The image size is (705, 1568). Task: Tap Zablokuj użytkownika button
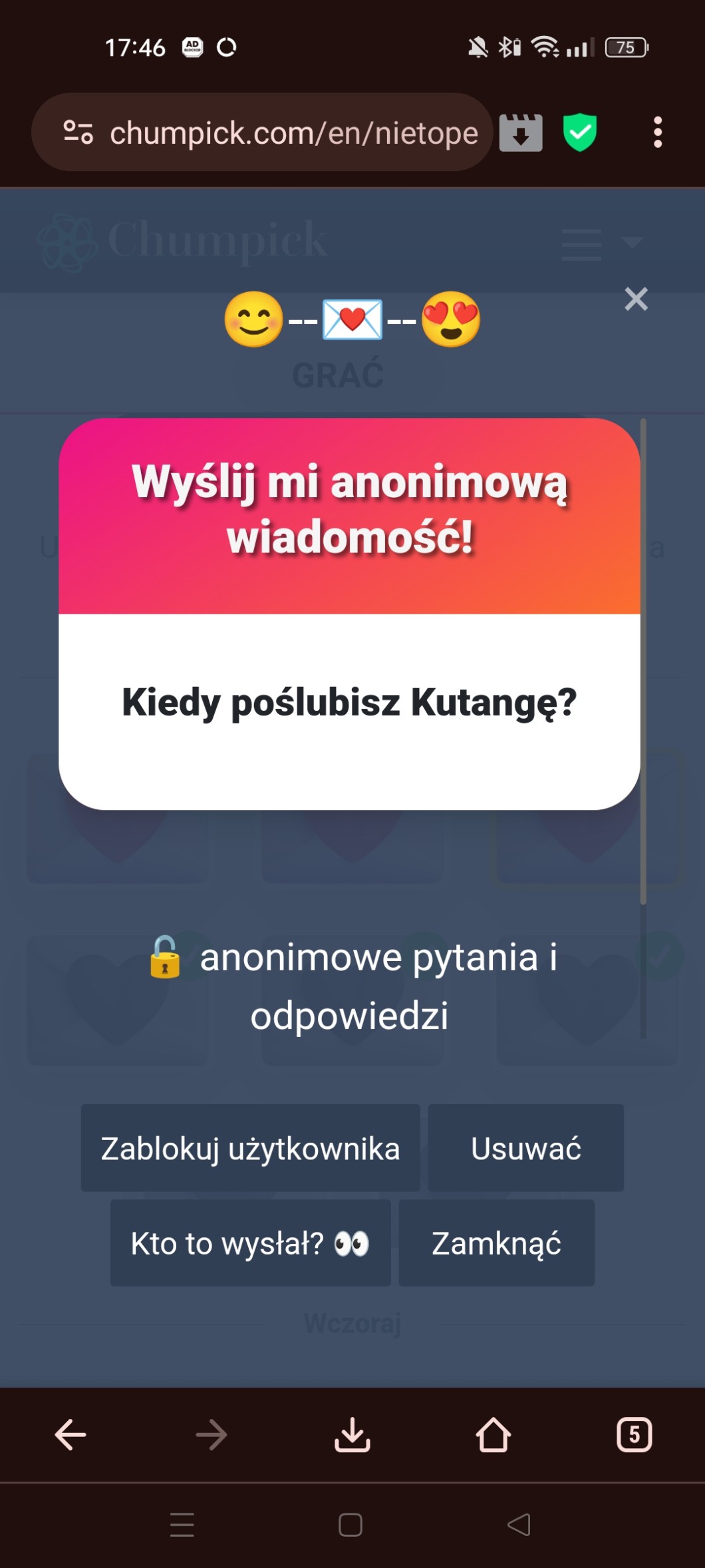click(x=250, y=1148)
